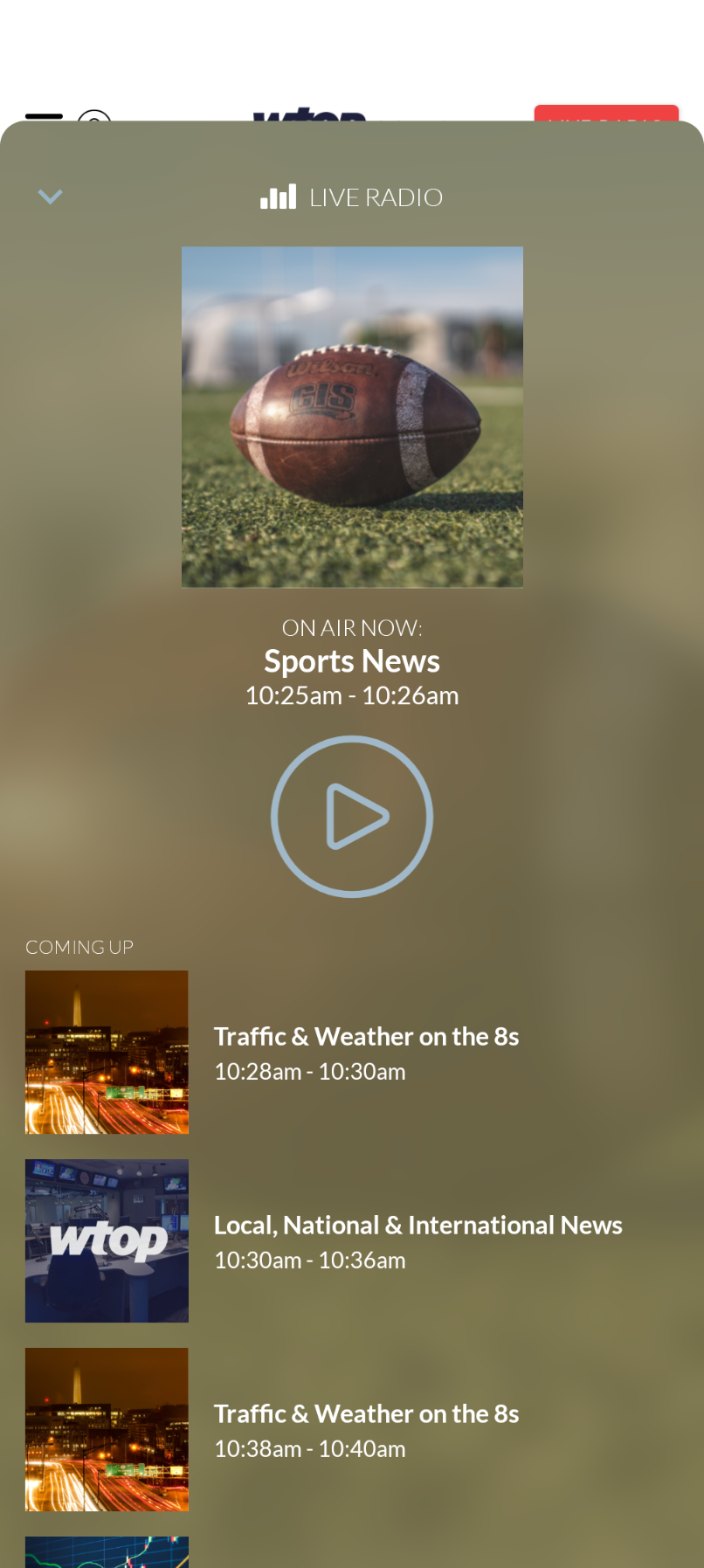The height and width of the screenshot is (1568, 704).
Task: Collapse the live radio panel
Action: (51, 197)
